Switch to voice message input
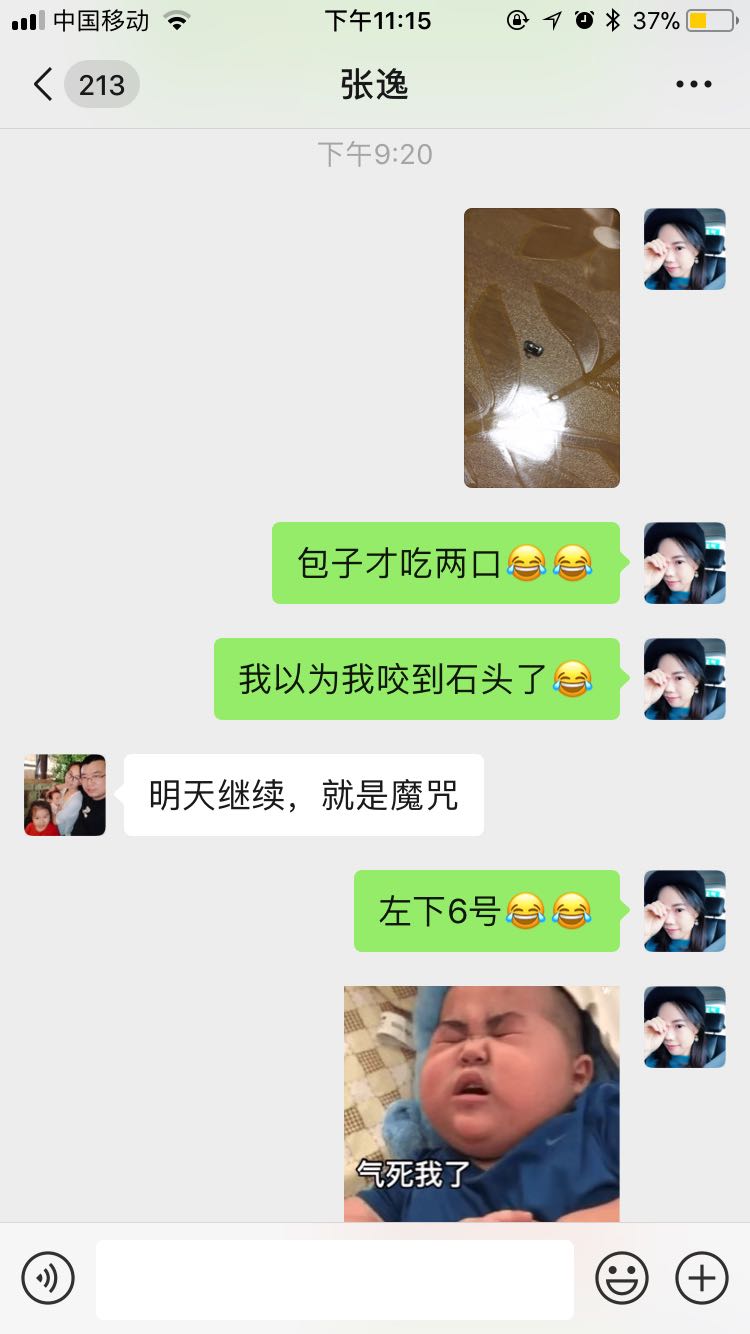The height and width of the screenshot is (1334, 750). 48,1278
